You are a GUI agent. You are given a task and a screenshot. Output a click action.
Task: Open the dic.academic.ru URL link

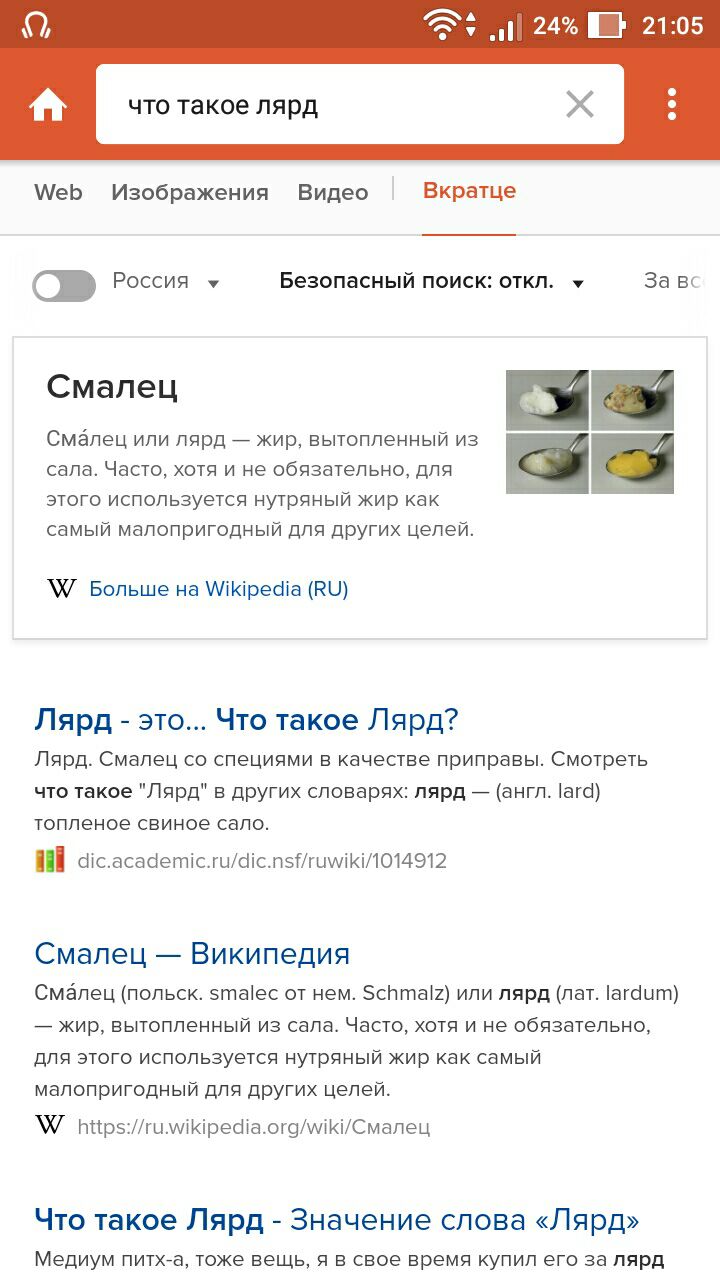click(262, 860)
